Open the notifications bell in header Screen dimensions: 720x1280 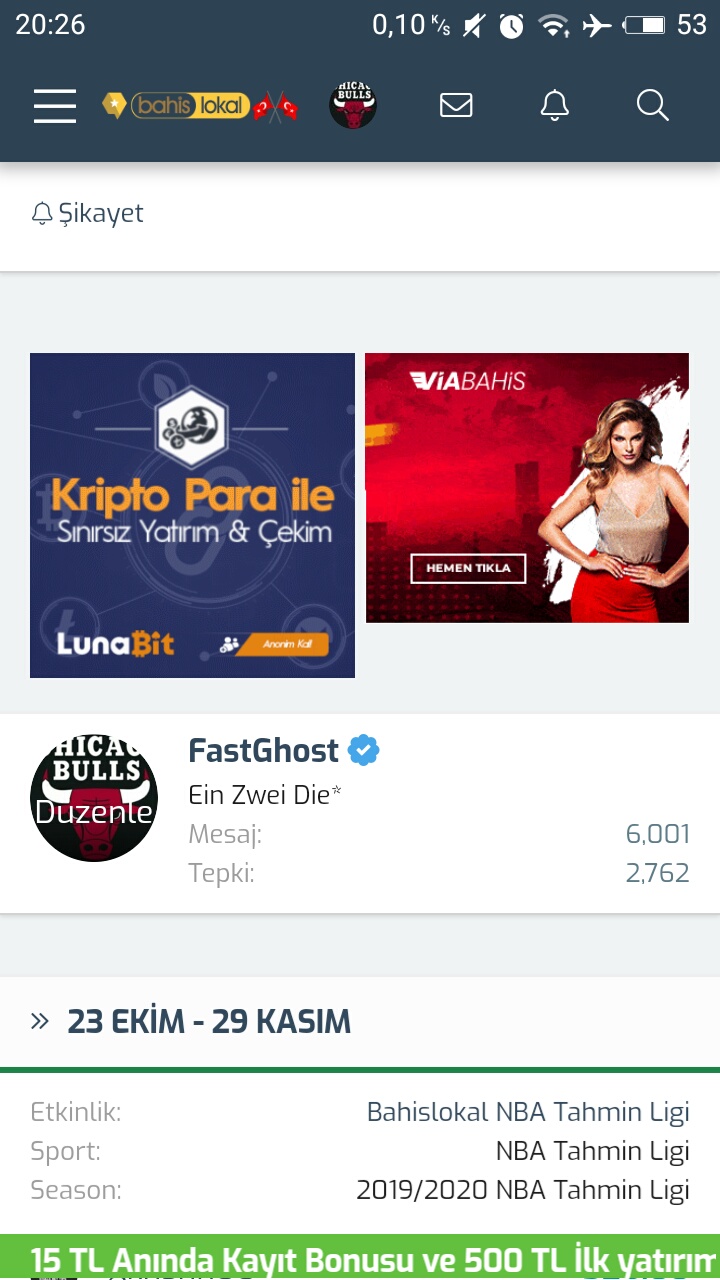[x=554, y=105]
